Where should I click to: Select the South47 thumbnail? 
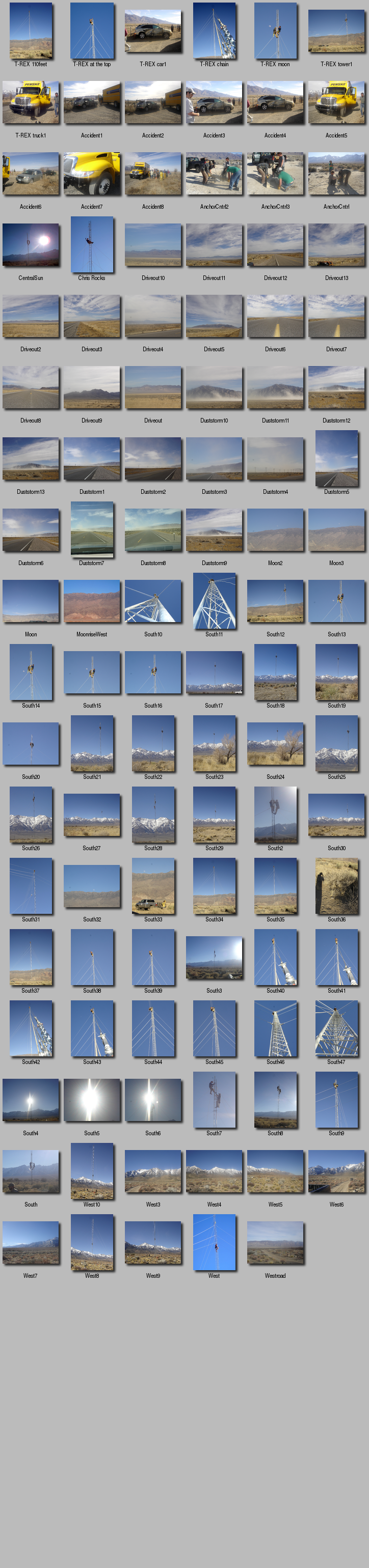coord(337,1028)
